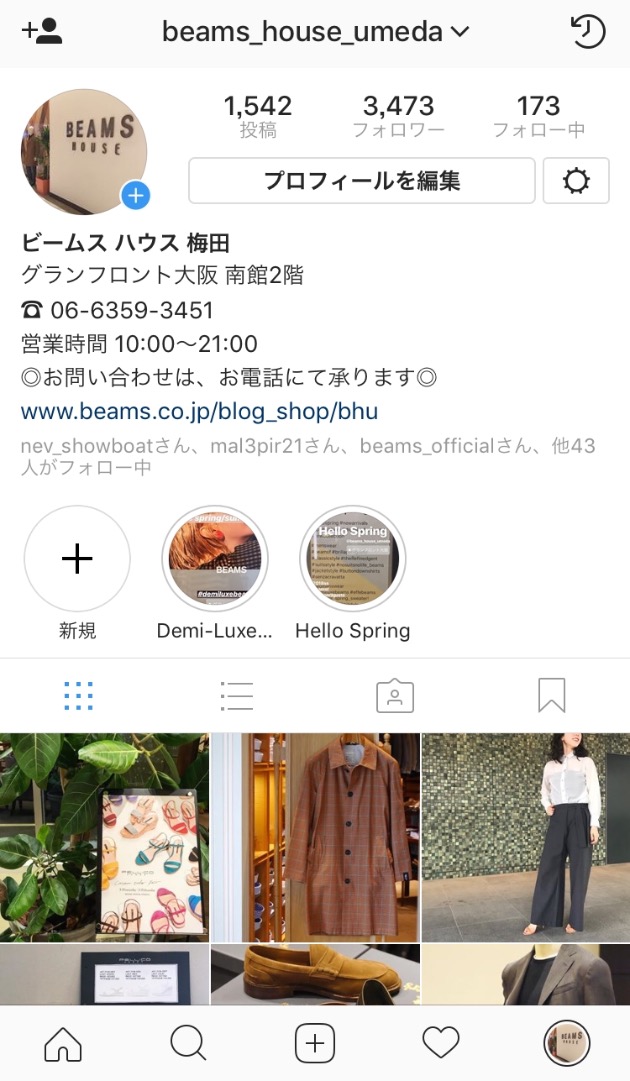Open the Demi-Luxe highlight
This screenshot has height=1081, width=630.
[x=214, y=558]
